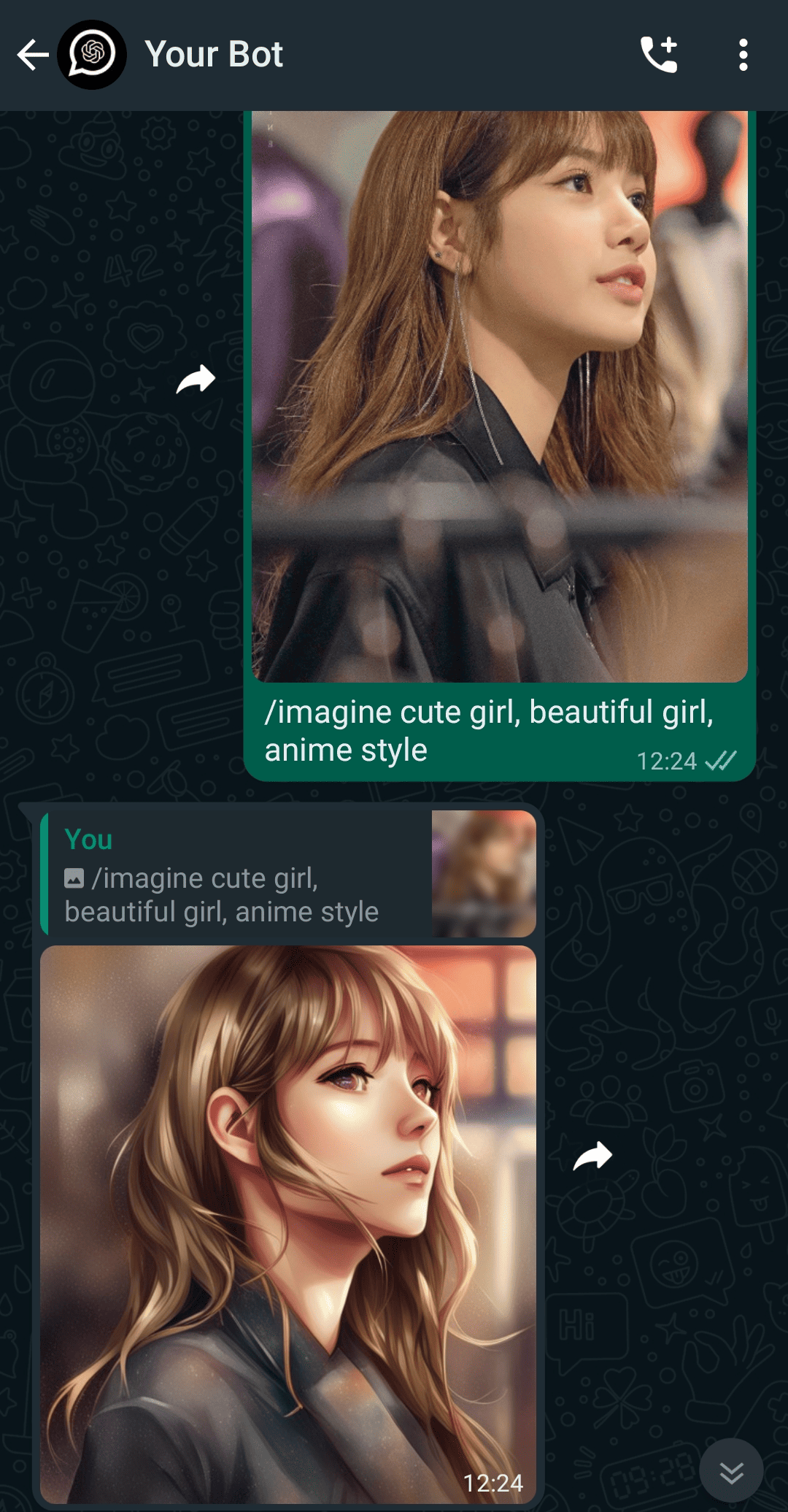This screenshot has height=1512, width=788.
Task: Jump to the quoted /imagine message
Action: point(288,874)
